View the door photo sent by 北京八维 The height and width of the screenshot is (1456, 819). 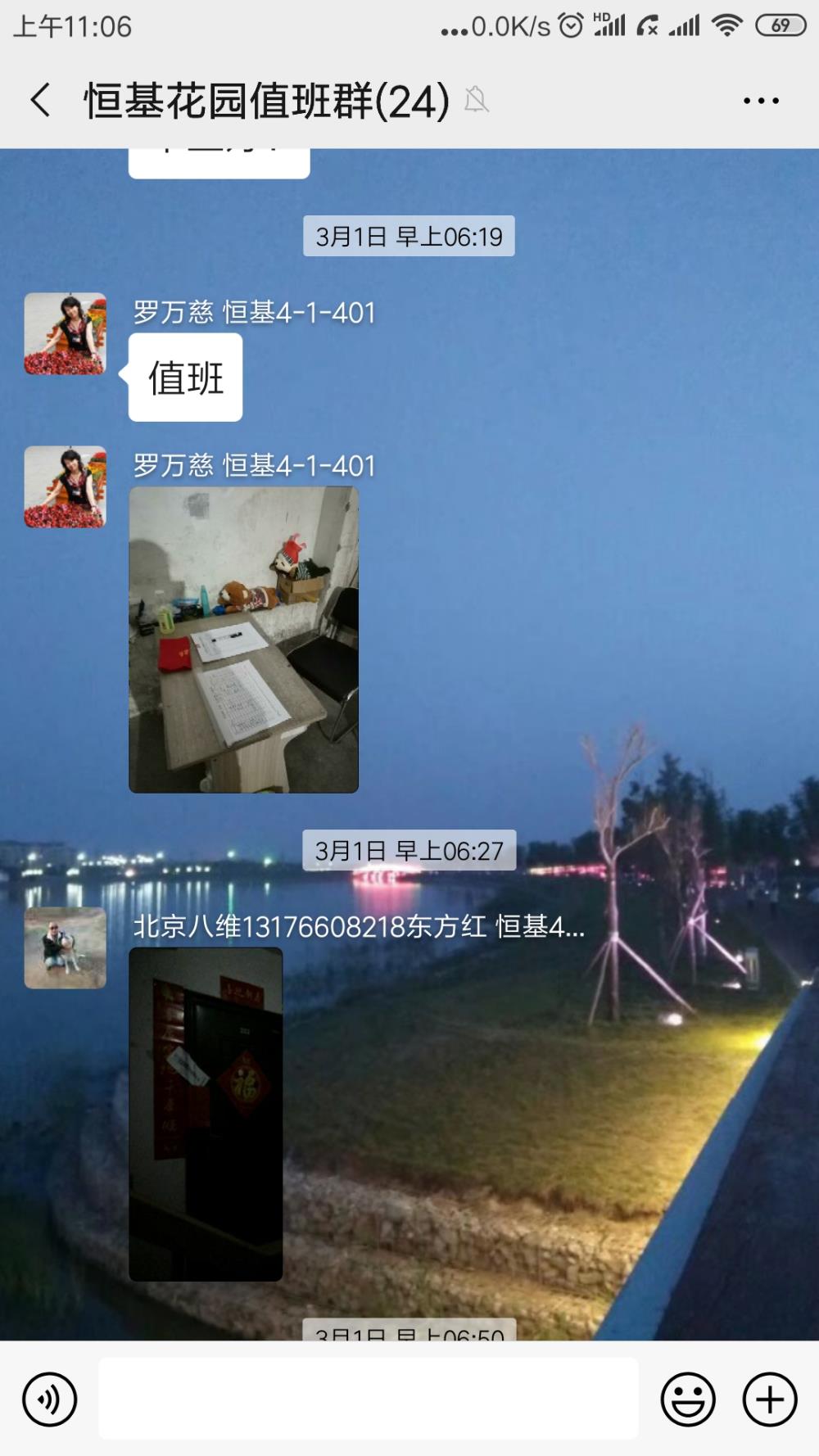(206, 1114)
